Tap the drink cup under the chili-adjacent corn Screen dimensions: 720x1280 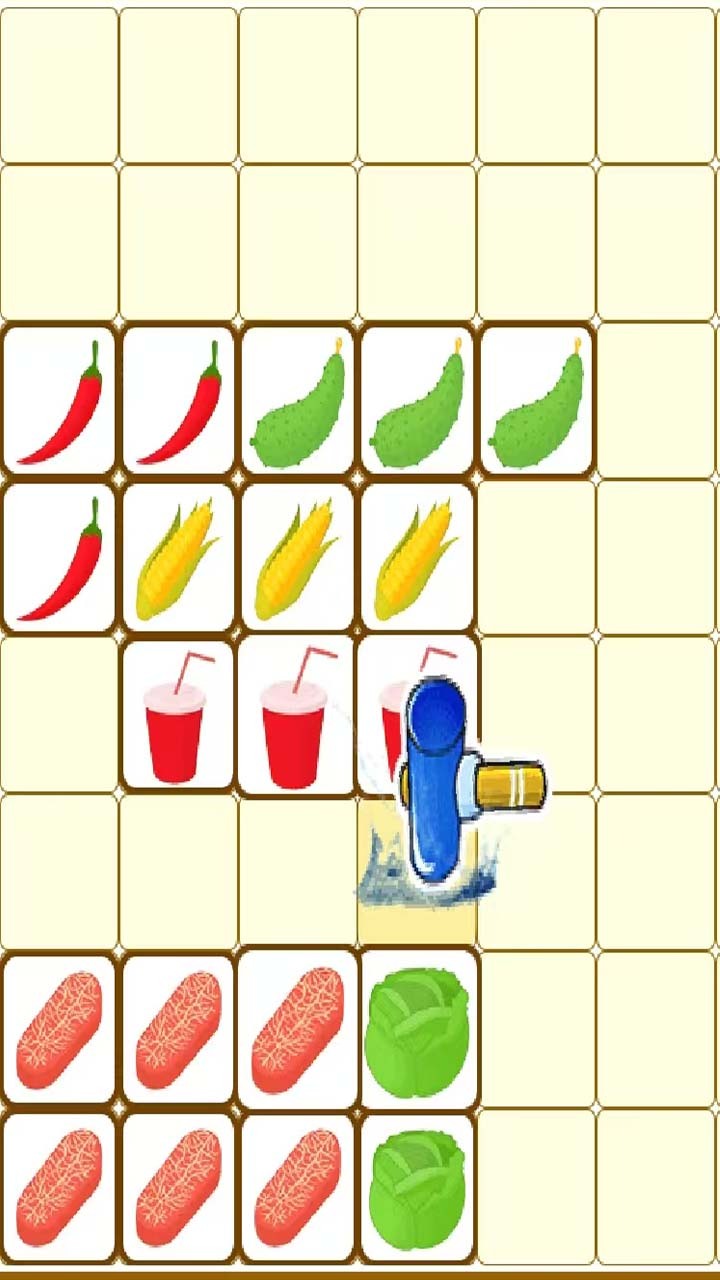click(x=178, y=715)
